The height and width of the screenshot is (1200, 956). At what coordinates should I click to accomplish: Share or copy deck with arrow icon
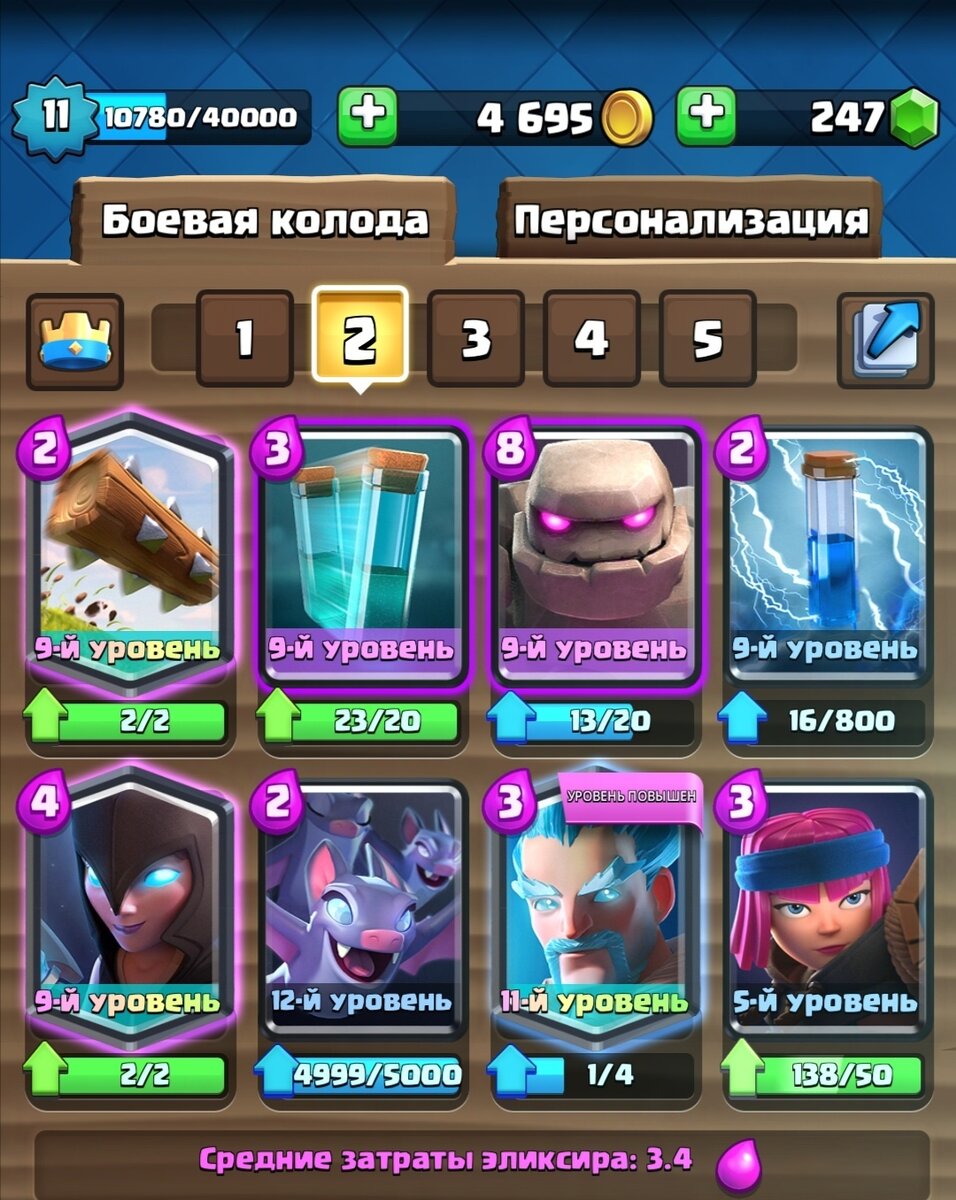tap(885, 340)
